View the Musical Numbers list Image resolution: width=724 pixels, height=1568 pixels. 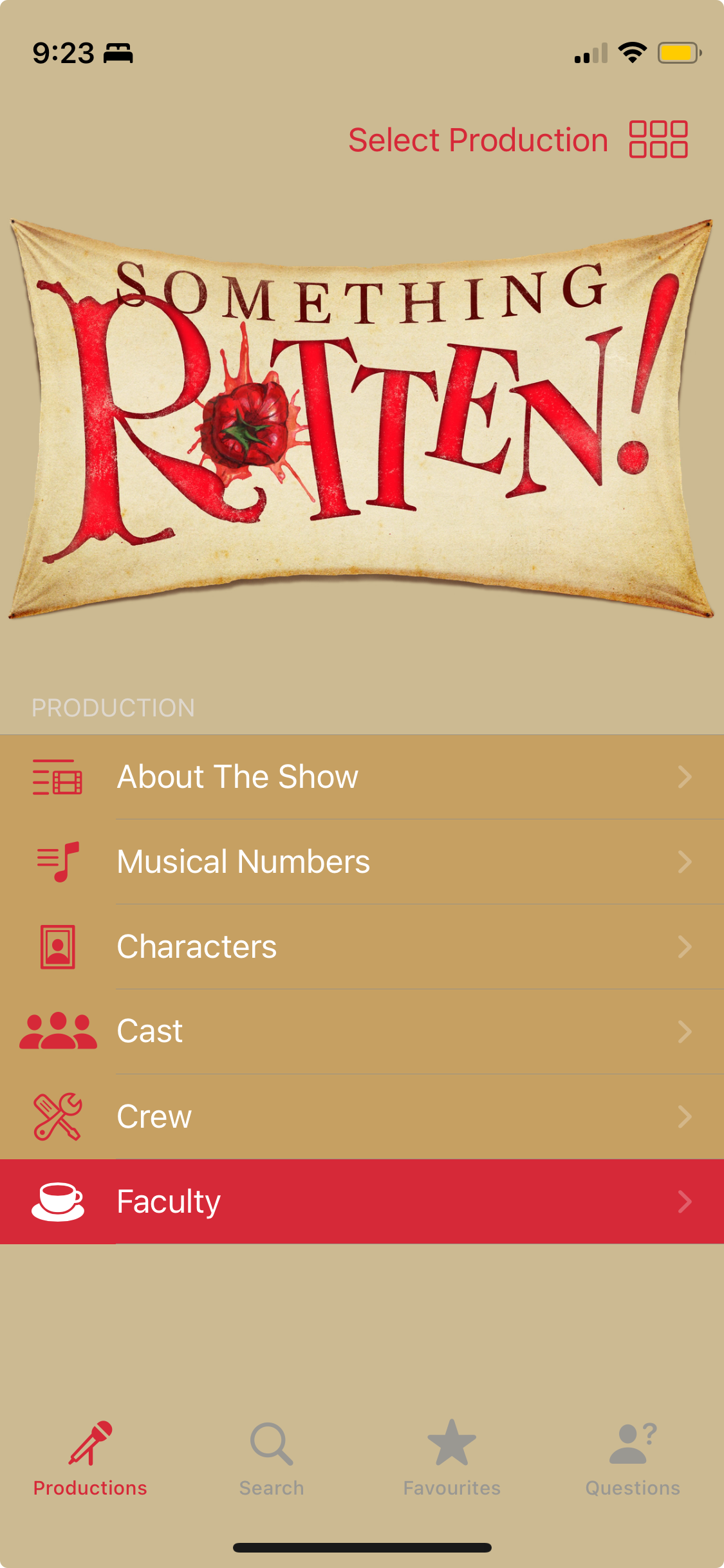tap(362, 862)
